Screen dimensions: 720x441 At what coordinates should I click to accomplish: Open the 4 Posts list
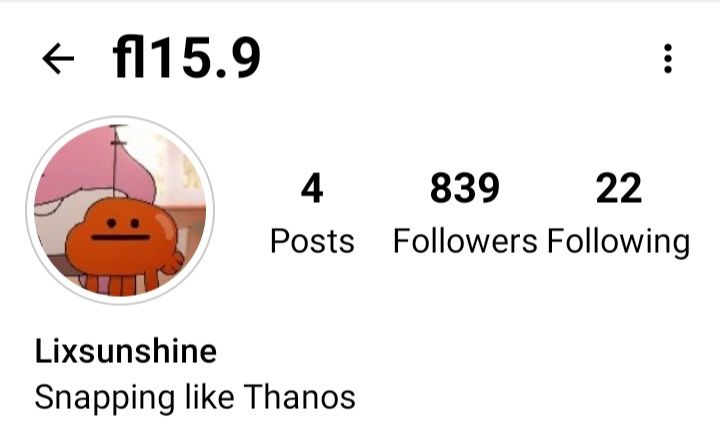click(x=312, y=213)
